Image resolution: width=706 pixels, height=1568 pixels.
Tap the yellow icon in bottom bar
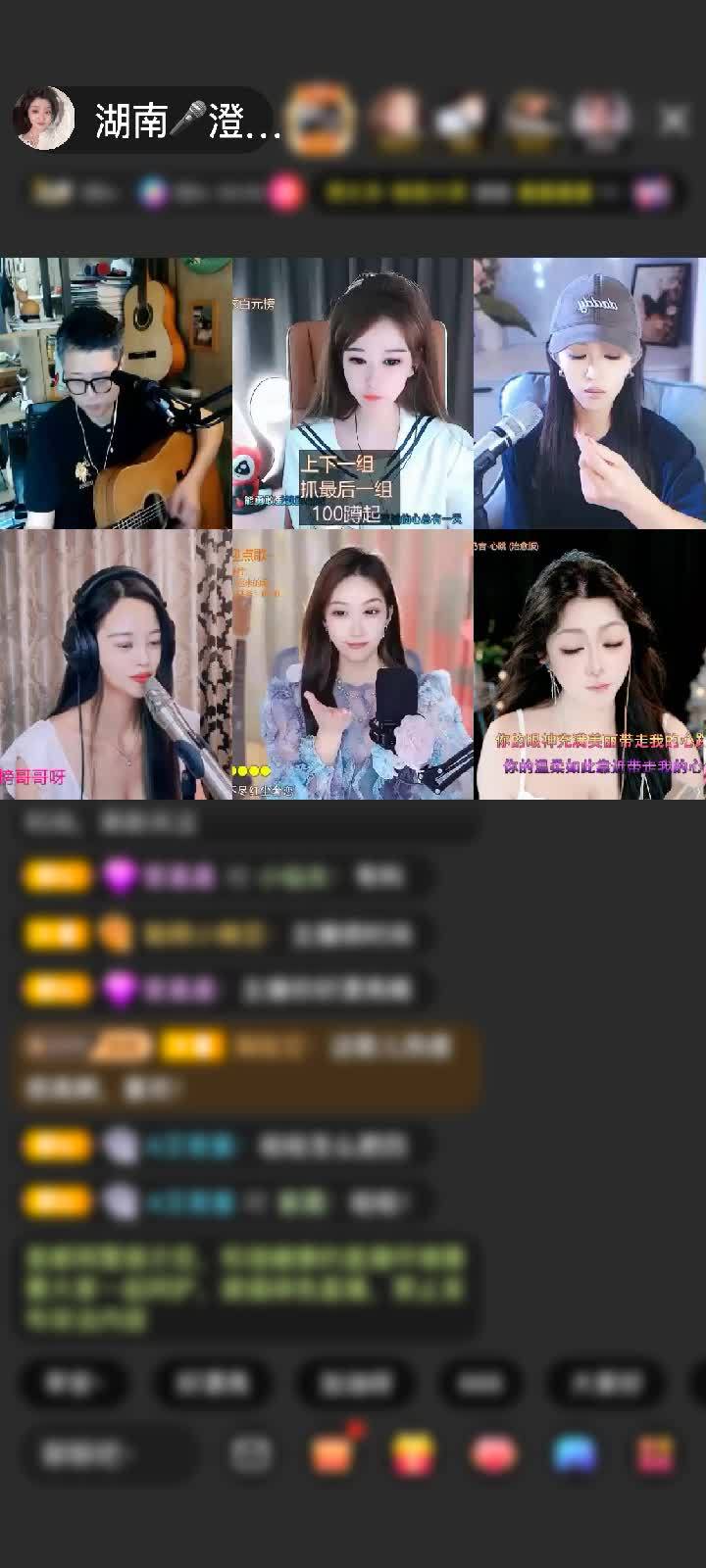tap(414, 1454)
